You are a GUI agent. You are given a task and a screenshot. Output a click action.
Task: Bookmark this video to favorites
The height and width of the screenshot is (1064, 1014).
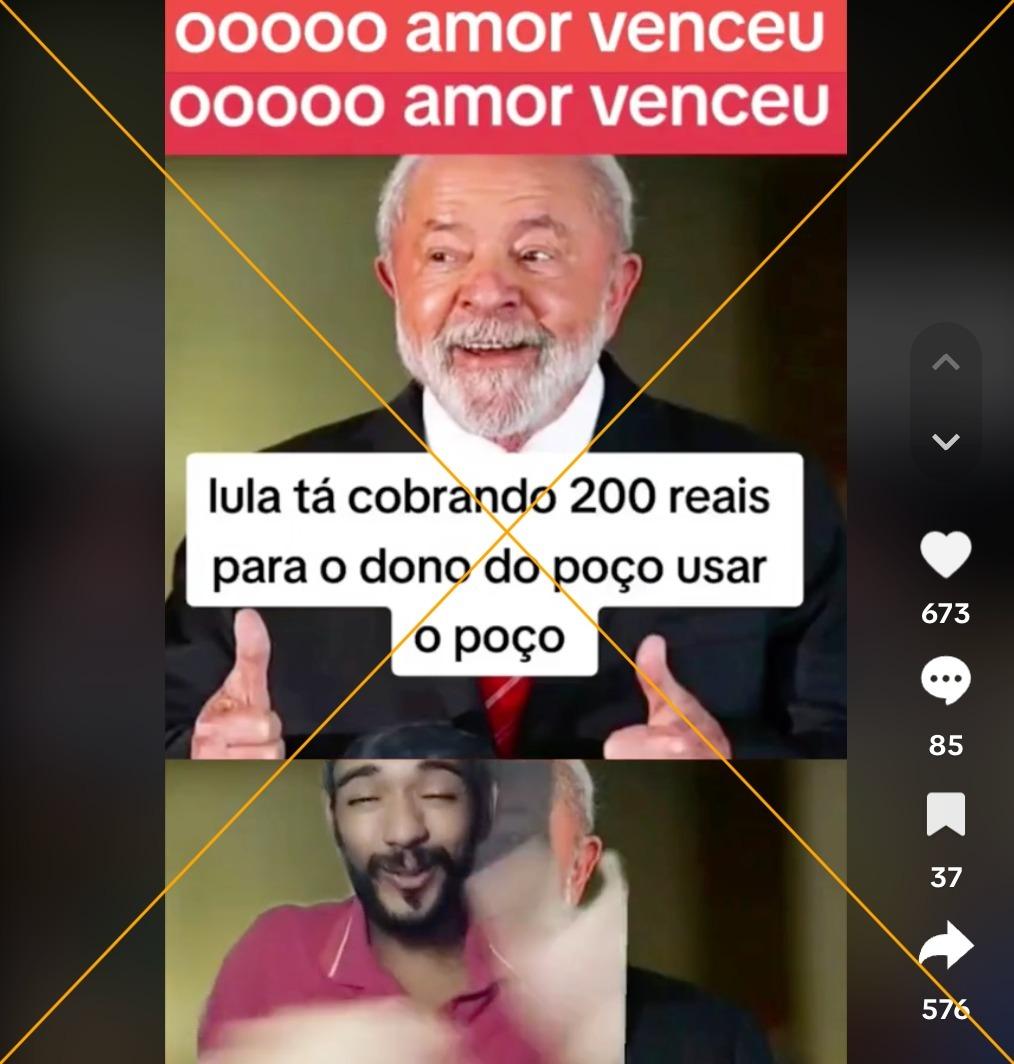tap(945, 815)
